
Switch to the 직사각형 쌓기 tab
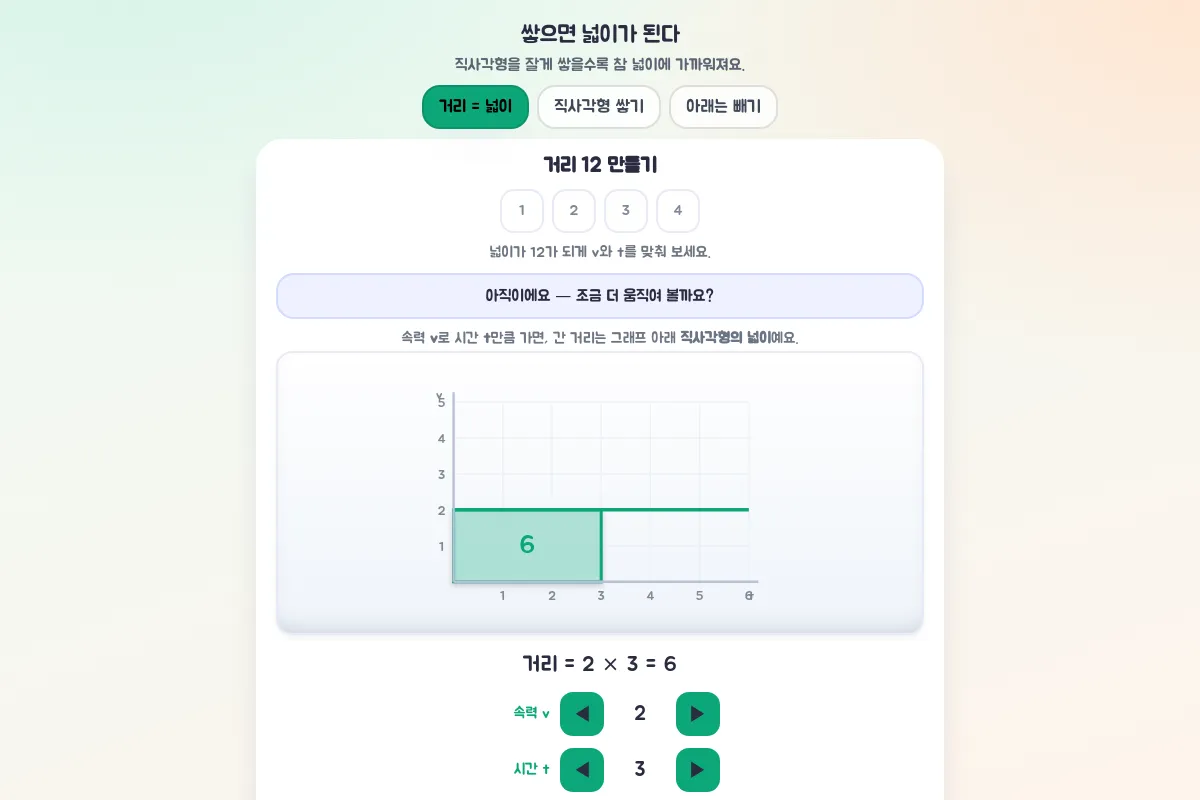click(599, 107)
